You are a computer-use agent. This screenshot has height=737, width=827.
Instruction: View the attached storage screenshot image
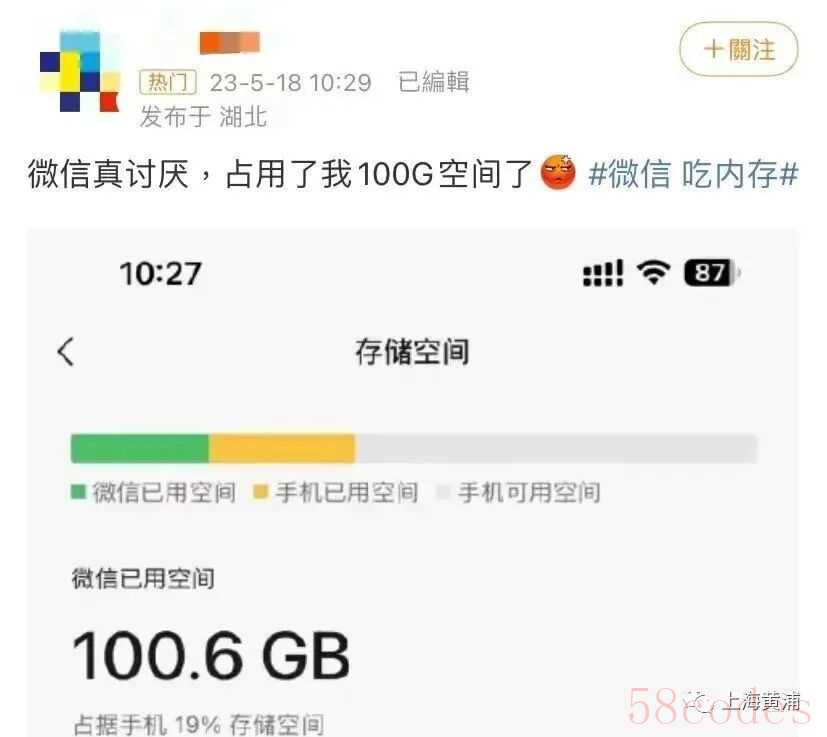[x=412, y=480]
